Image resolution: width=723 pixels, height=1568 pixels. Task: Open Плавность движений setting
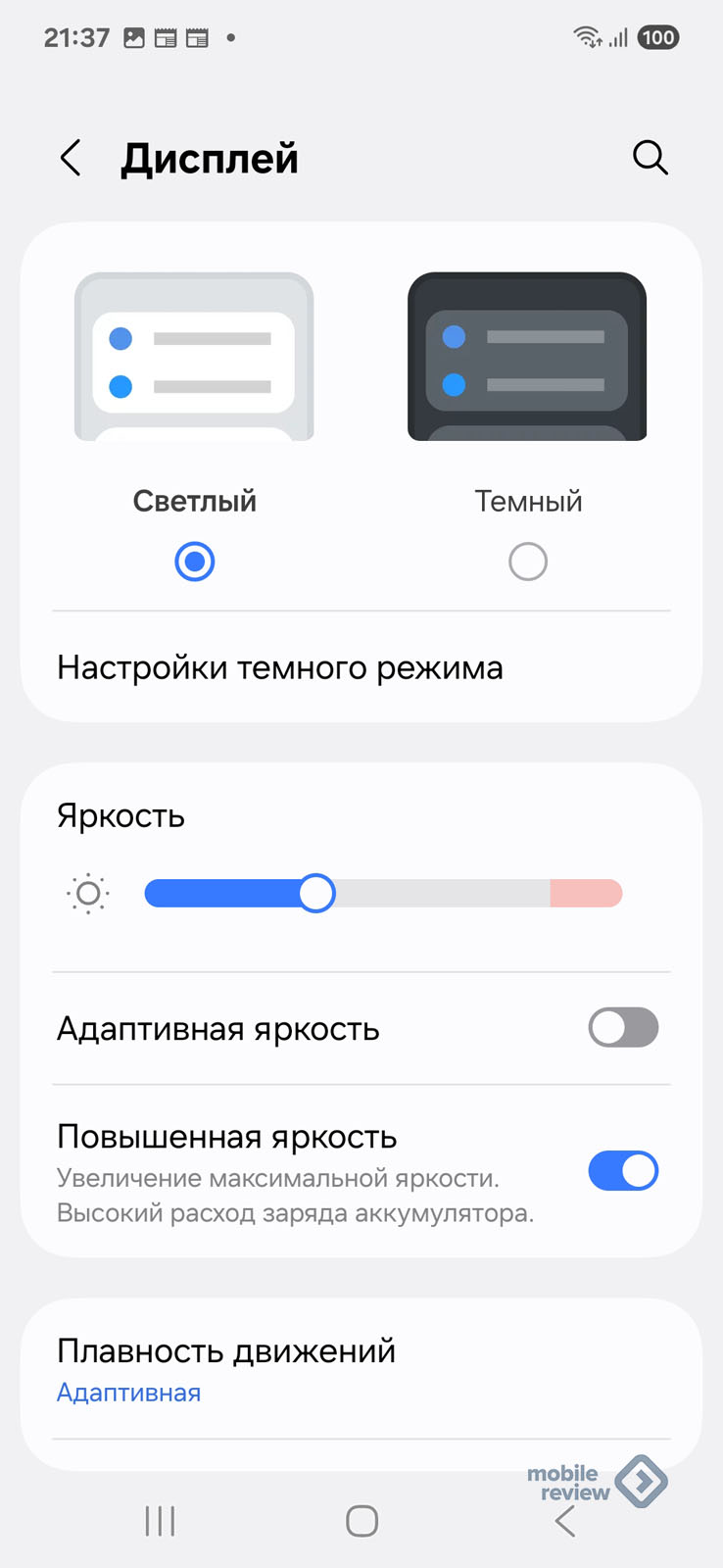pyautogui.click(x=361, y=1369)
